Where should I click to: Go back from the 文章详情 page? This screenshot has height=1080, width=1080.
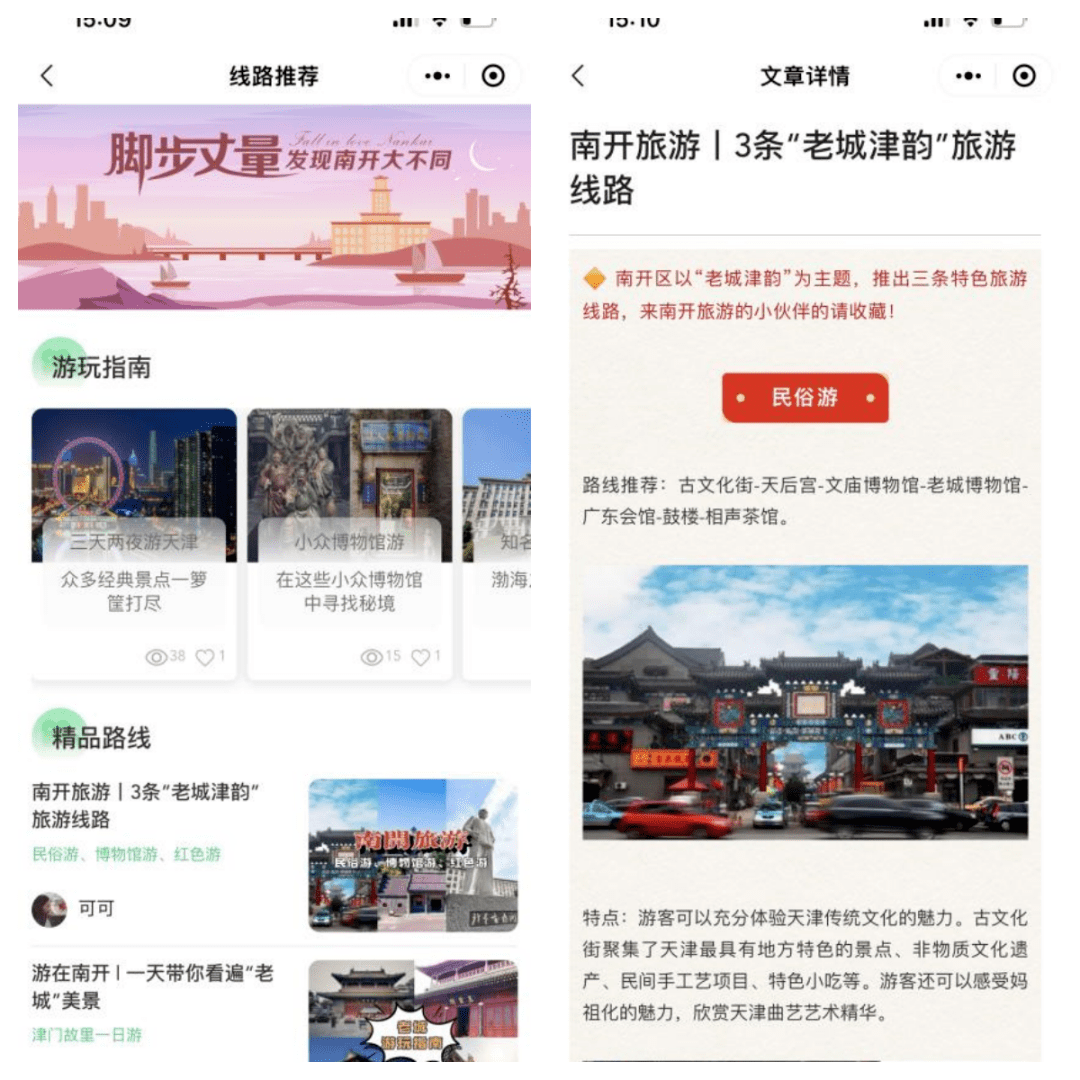click(578, 76)
